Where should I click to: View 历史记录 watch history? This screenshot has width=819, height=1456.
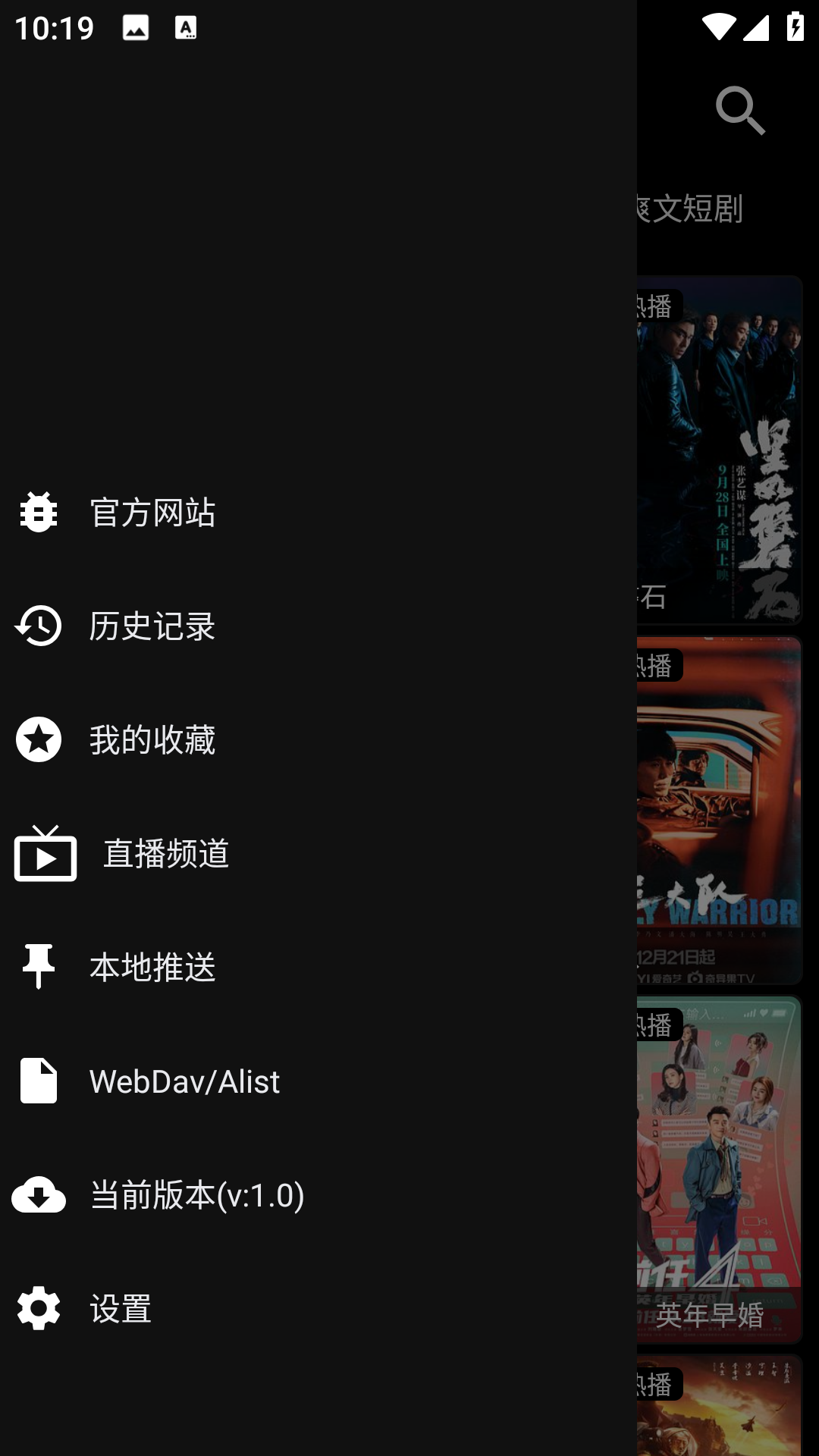[152, 626]
